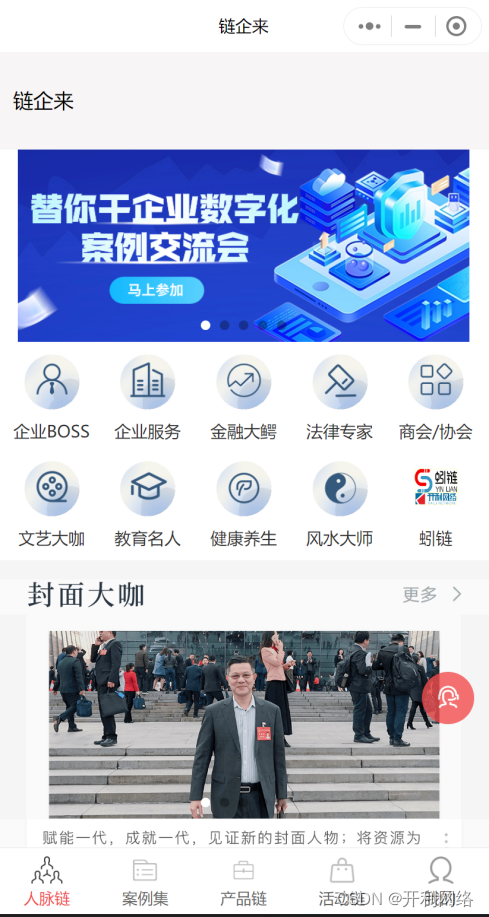Viewport: 489px width, 917px height.
Task: Open the 文艺大咖 category
Action: (x=51, y=504)
